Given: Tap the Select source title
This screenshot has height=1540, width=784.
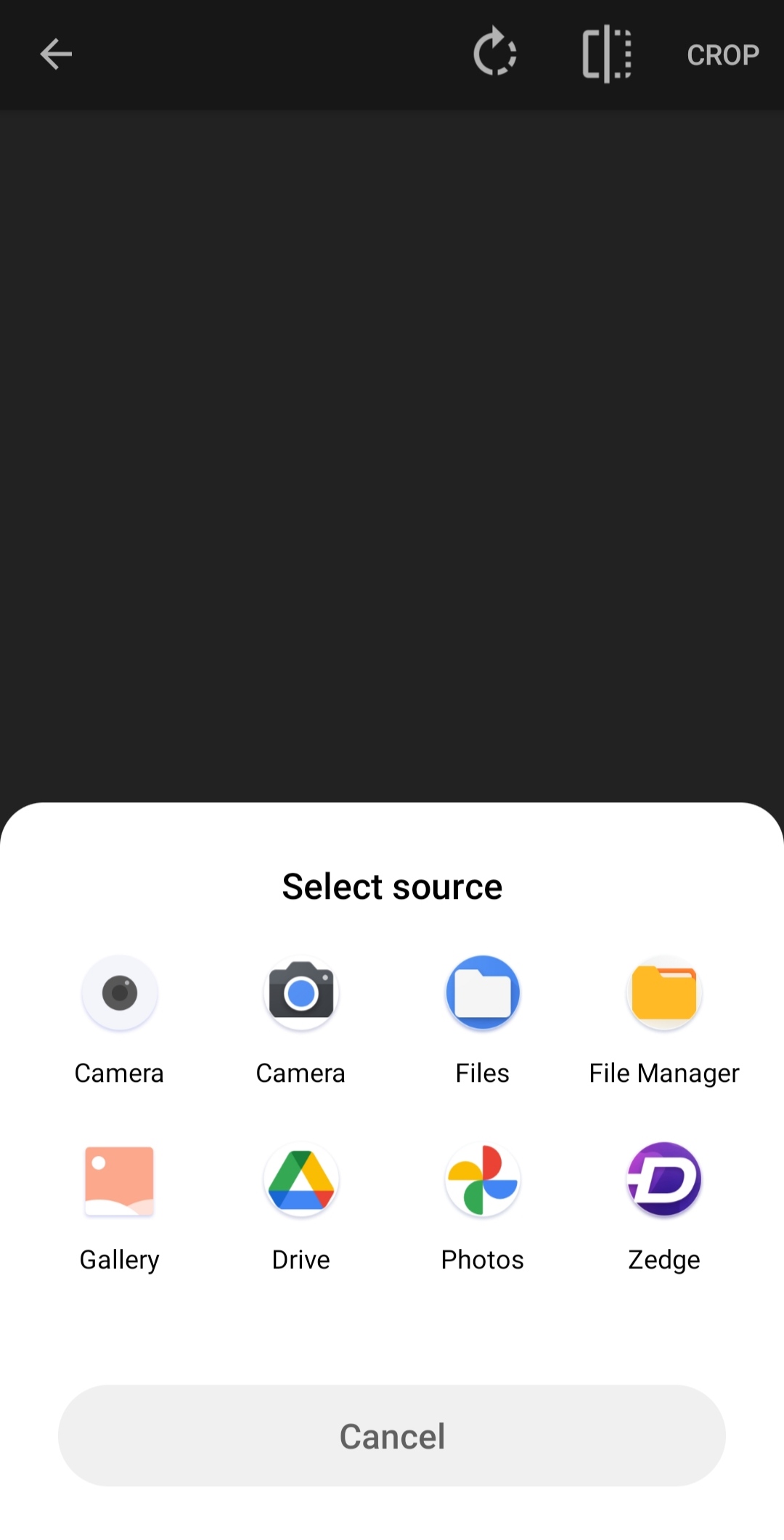Looking at the screenshot, I should (x=392, y=886).
